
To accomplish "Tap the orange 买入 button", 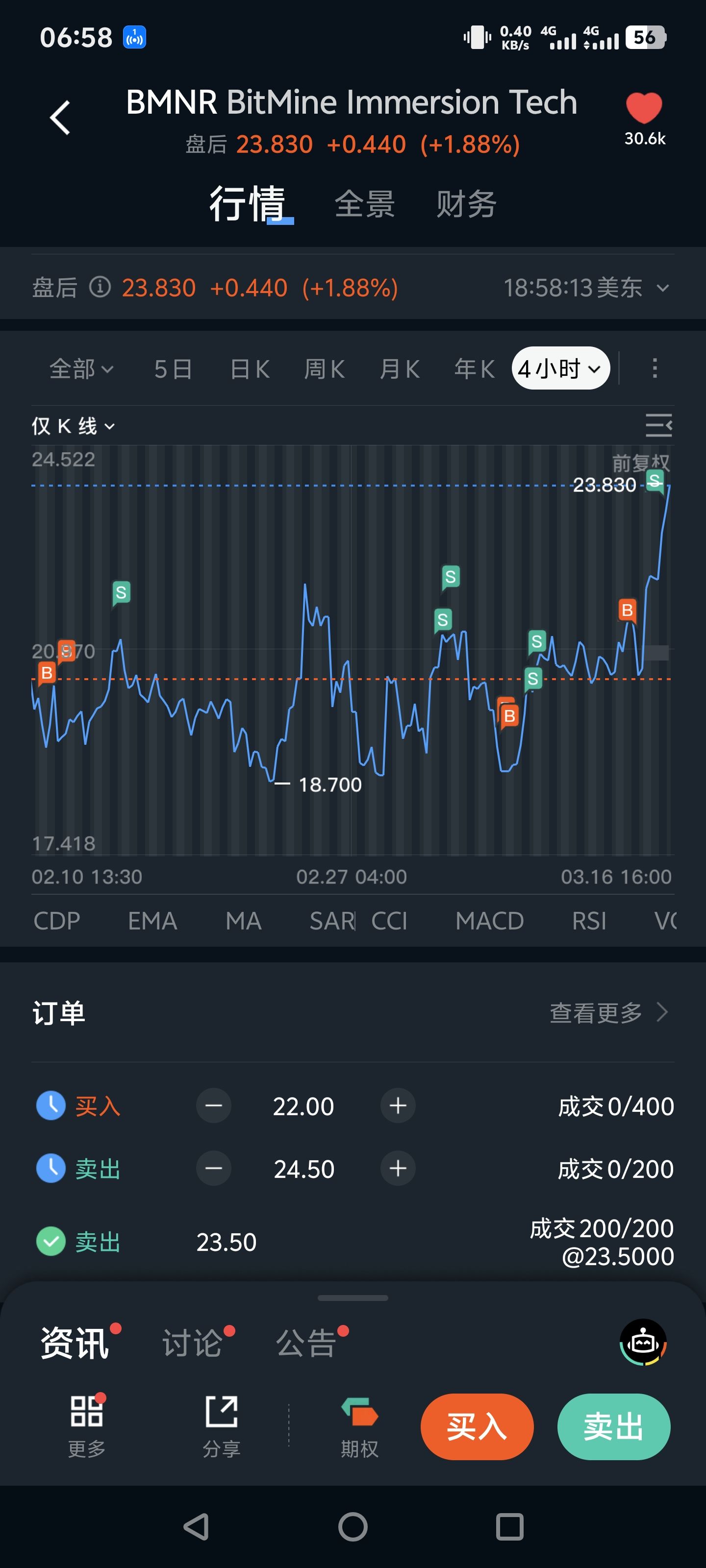I will coord(477,1426).
